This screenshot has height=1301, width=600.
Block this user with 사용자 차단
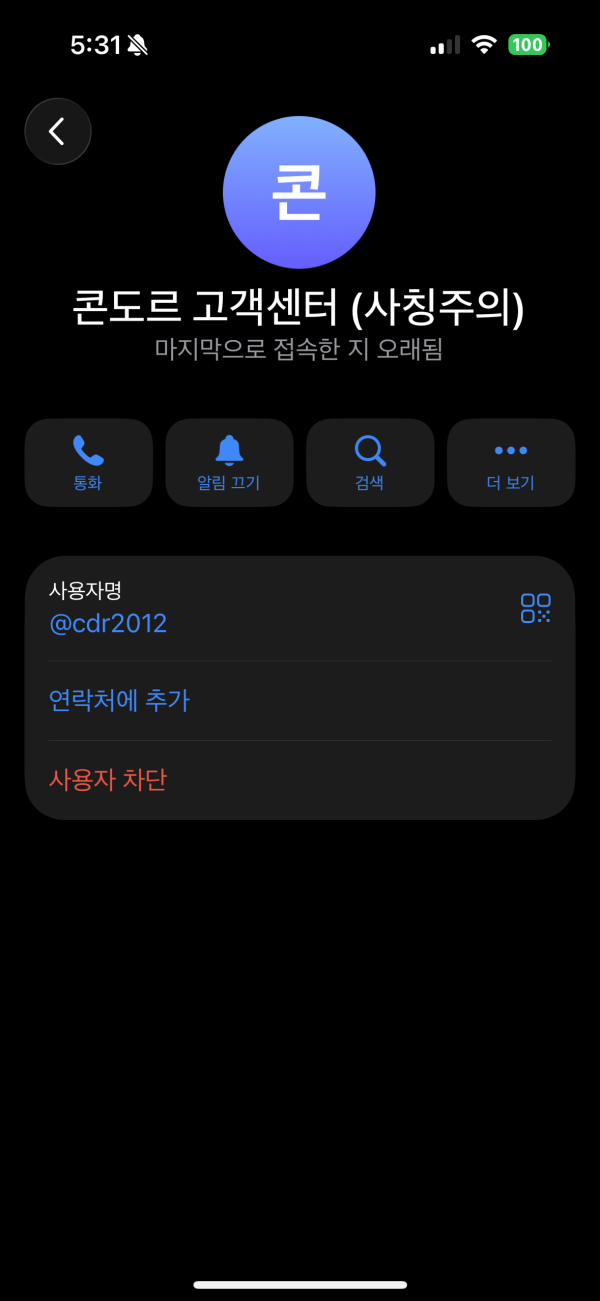tap(108, 780)
